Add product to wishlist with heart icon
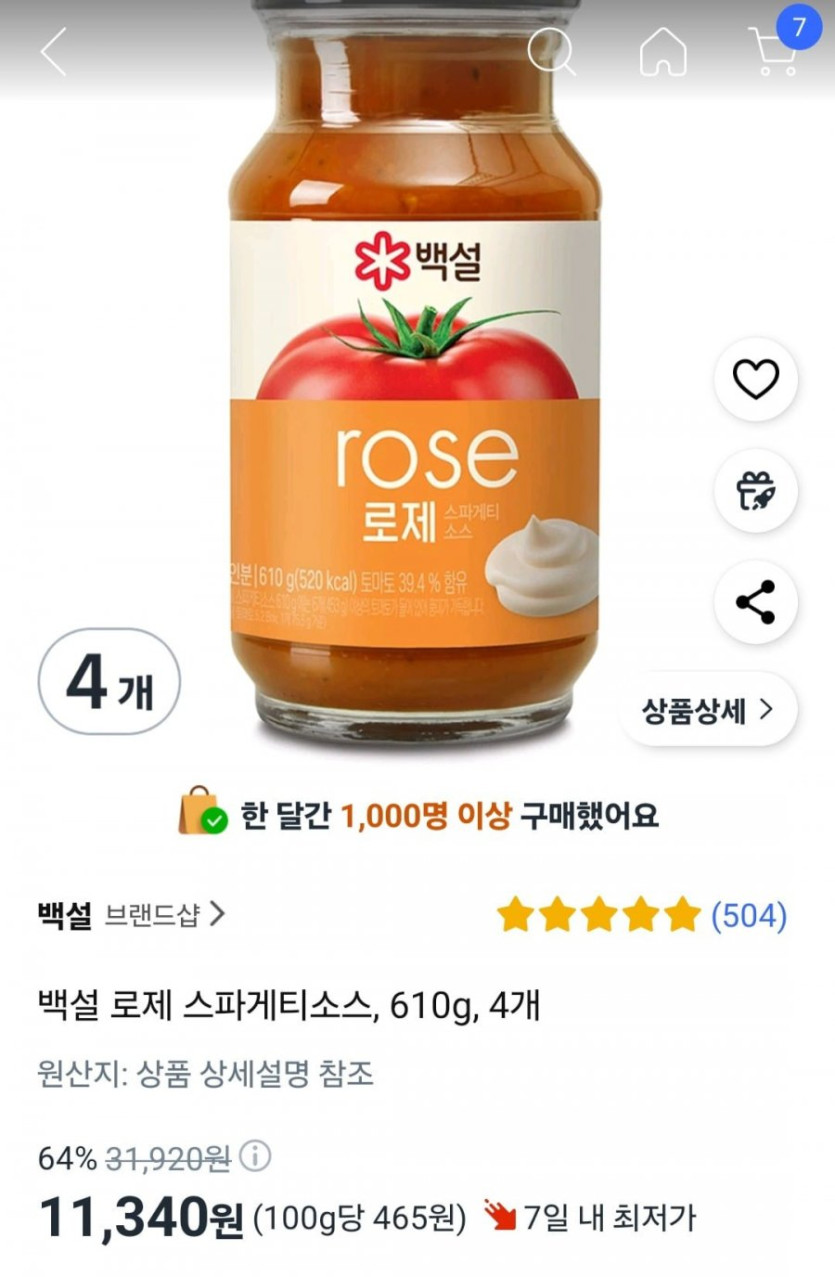 pos(755,379)
